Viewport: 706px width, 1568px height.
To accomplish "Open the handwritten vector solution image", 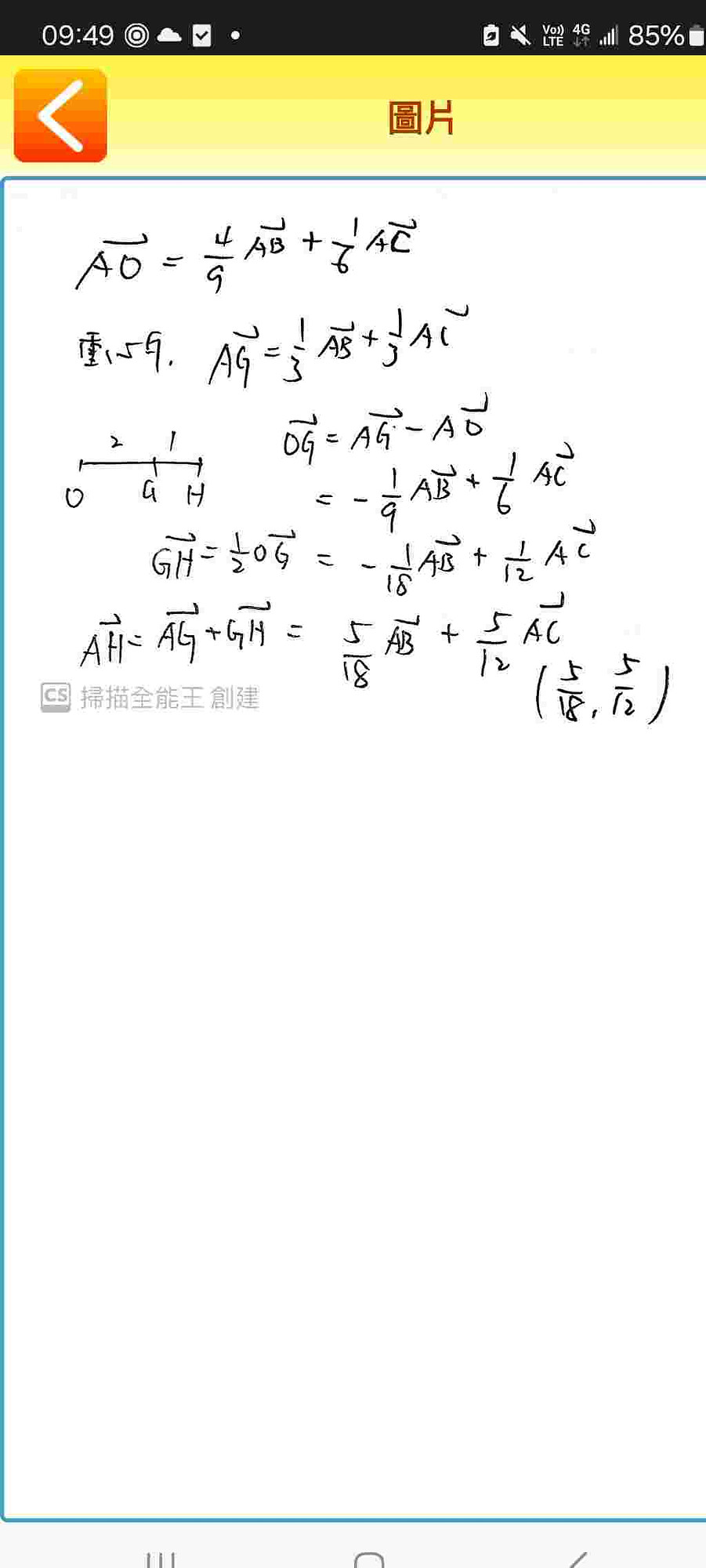I will [354, 849].
